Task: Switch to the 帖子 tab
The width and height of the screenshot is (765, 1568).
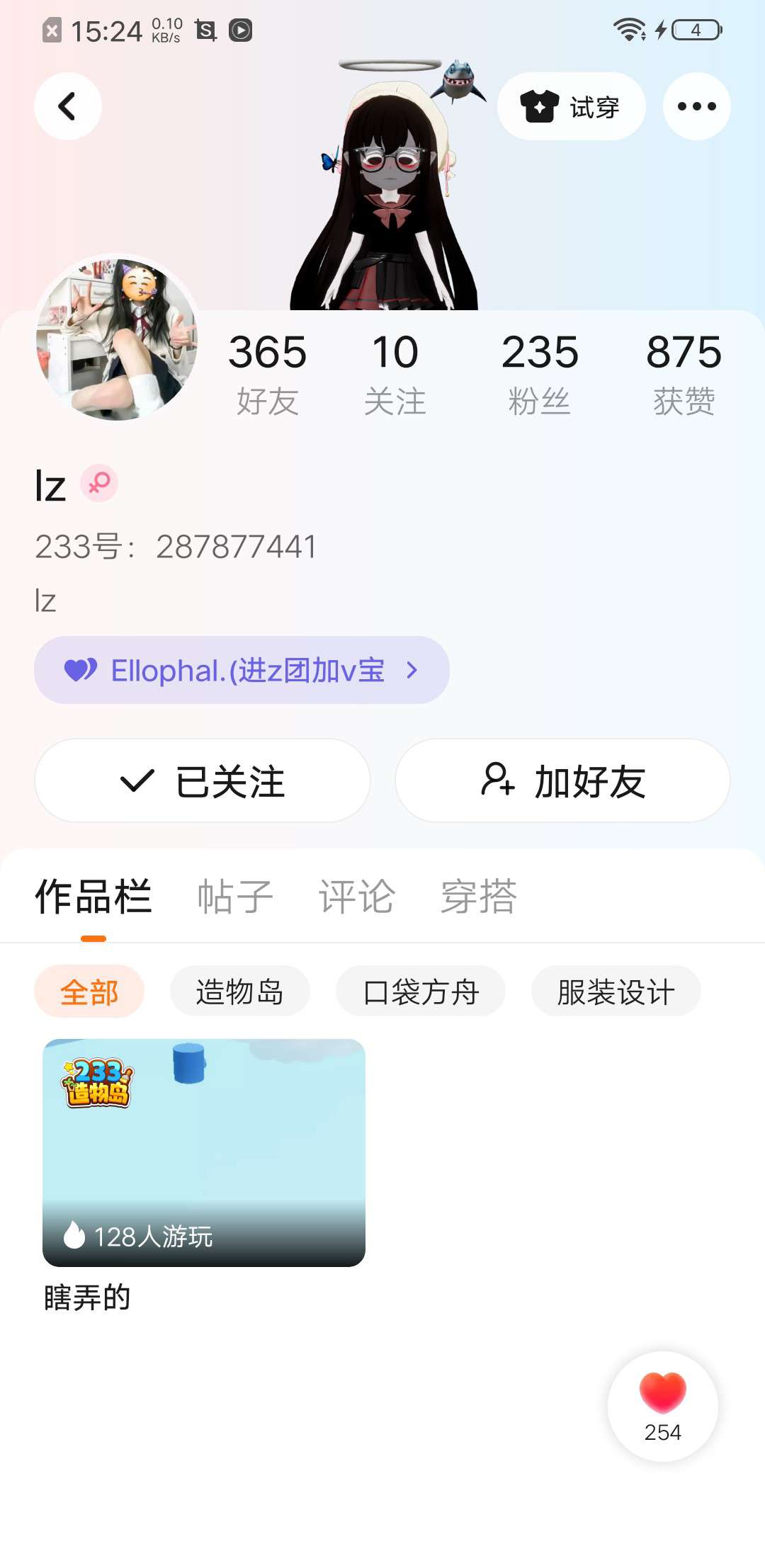Action: (235, 897)
